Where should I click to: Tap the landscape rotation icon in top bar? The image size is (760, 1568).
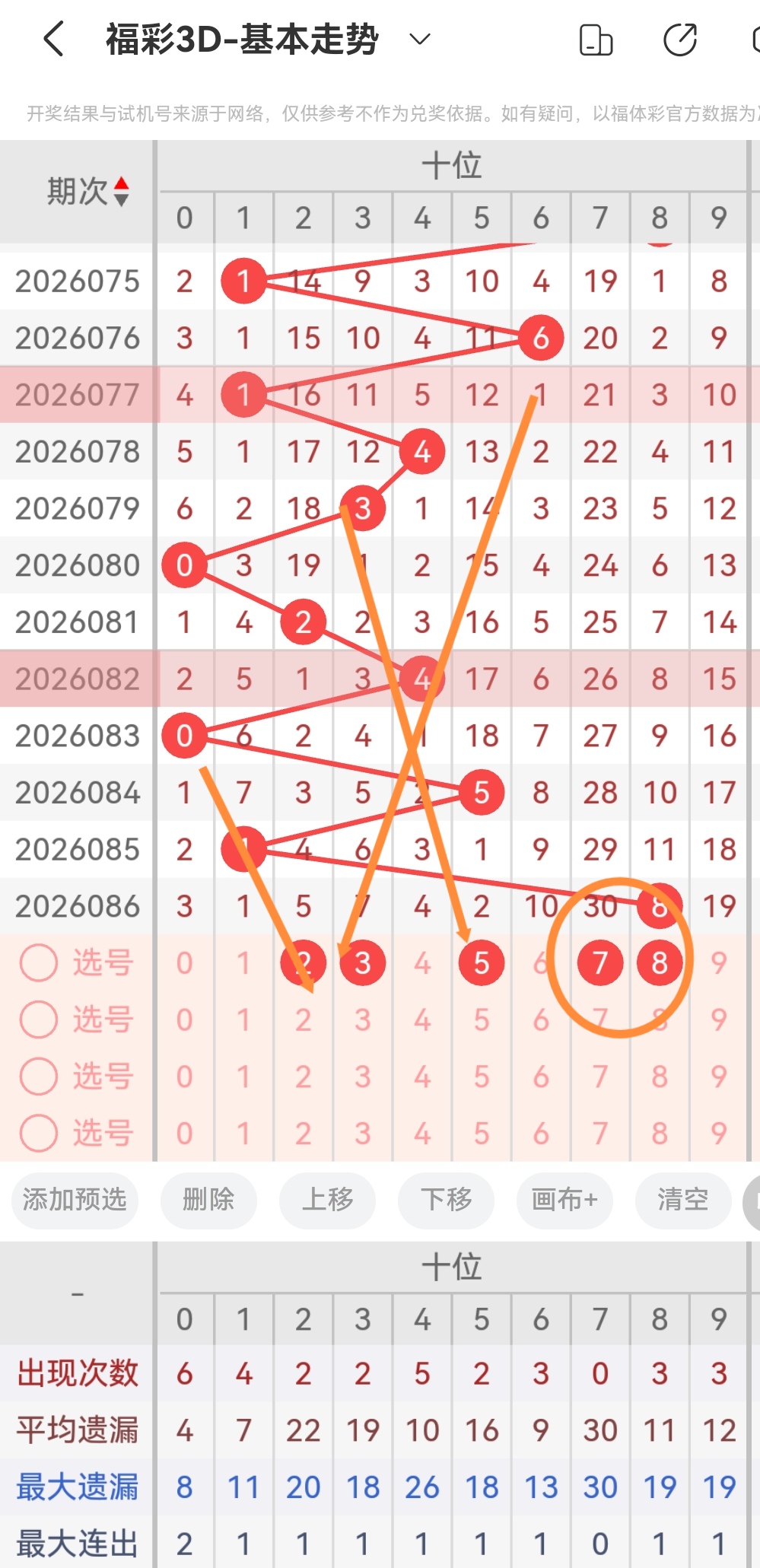596,40
